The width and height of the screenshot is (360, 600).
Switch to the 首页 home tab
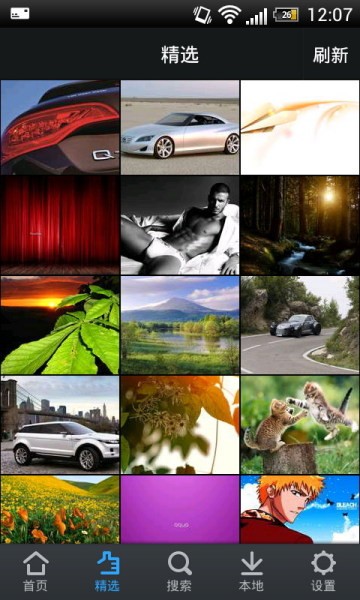[36, 572]
